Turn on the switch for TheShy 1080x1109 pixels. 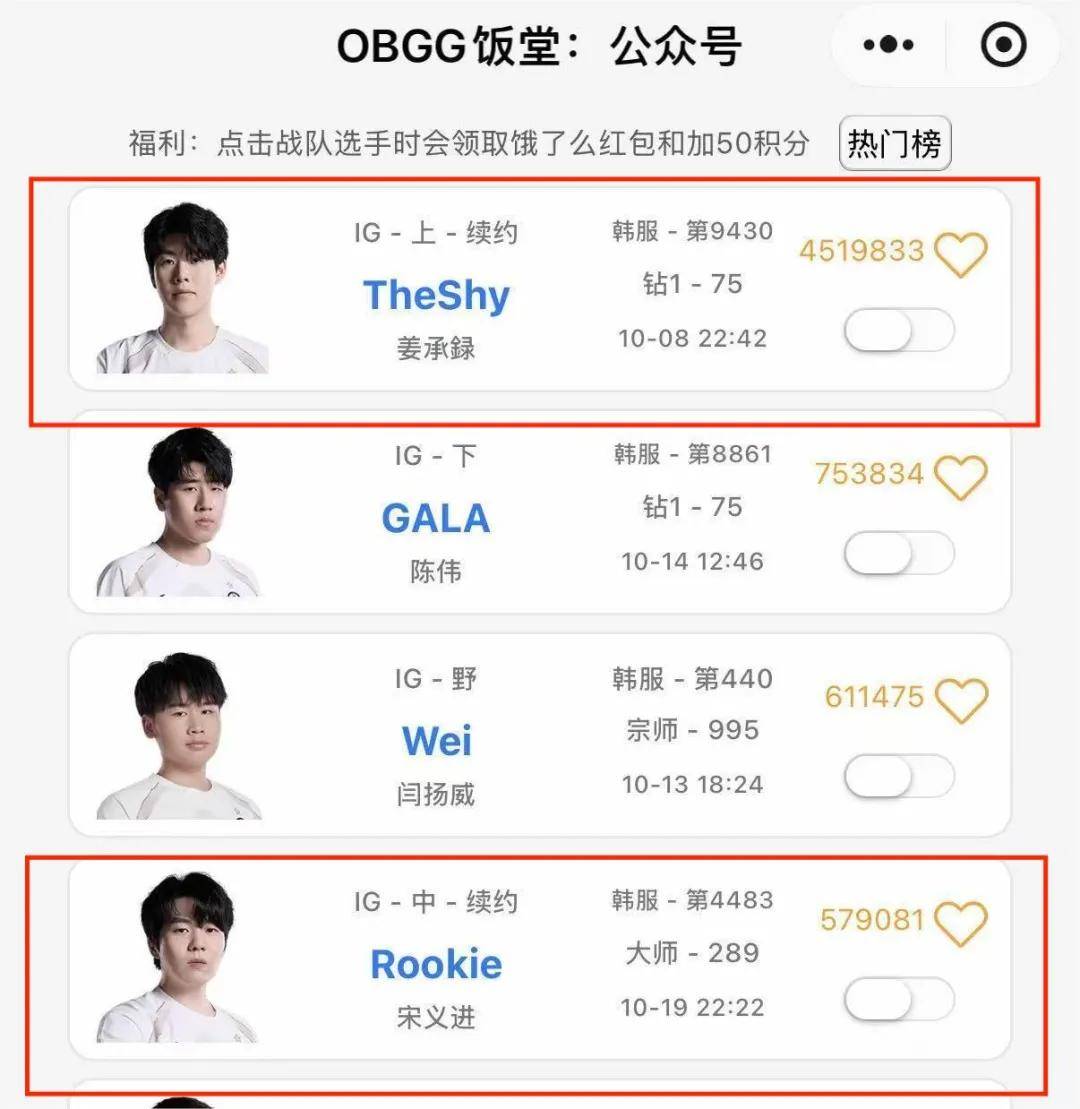point(898,331)
